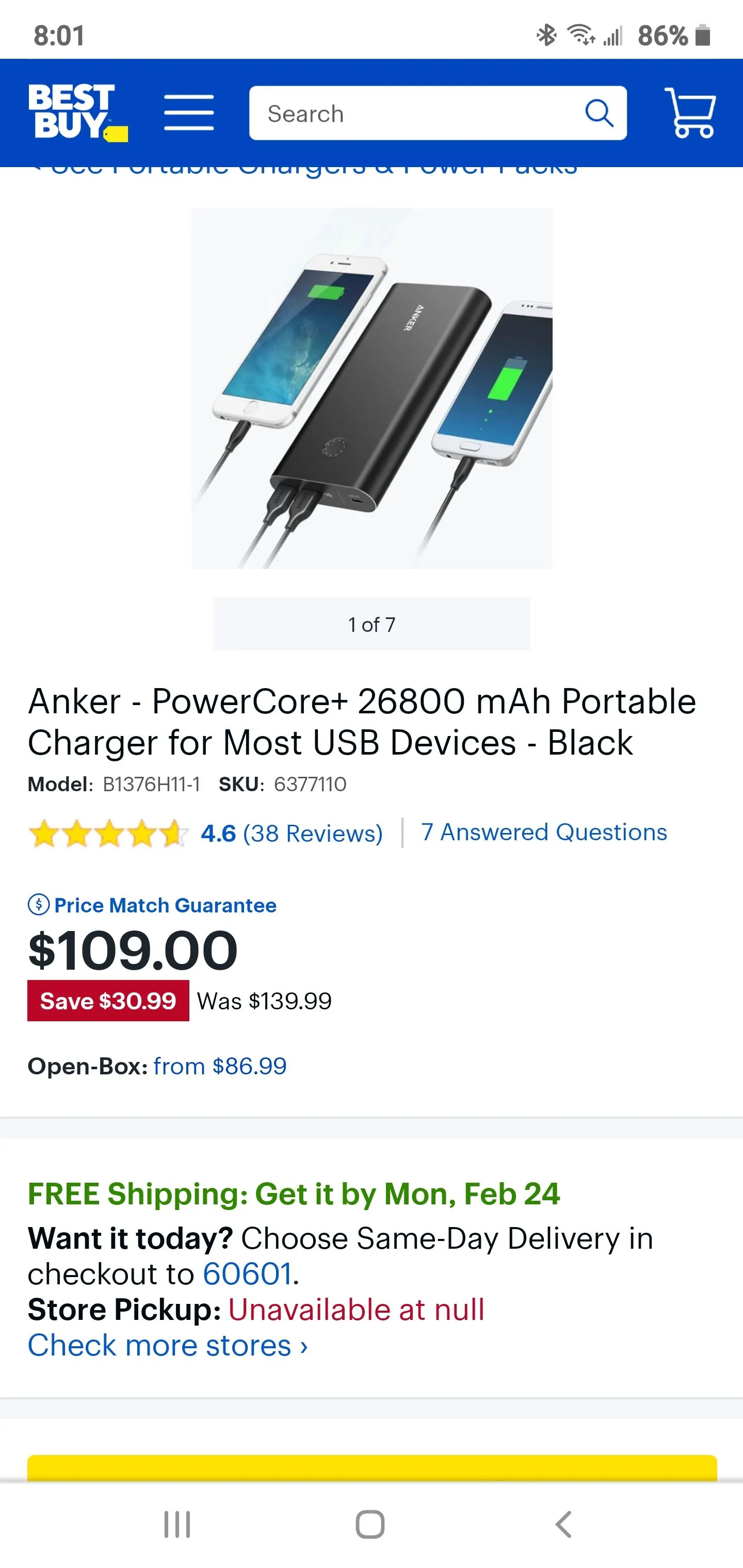View the 7 Answered Questions
The height and width of the screenshot is (1568, 743).
click(544, 832)
